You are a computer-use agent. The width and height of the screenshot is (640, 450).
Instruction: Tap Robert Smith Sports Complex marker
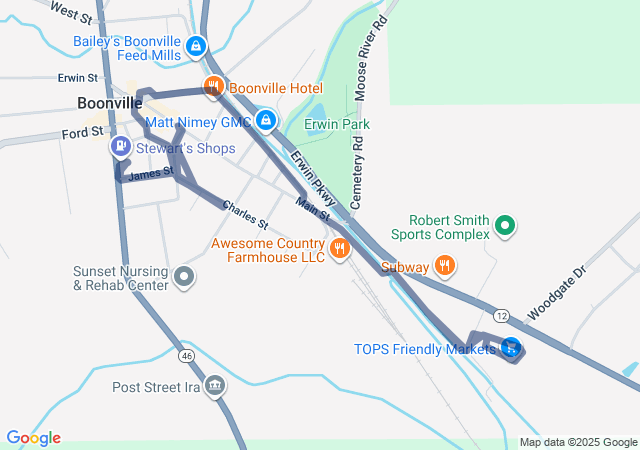pos(505,227)
